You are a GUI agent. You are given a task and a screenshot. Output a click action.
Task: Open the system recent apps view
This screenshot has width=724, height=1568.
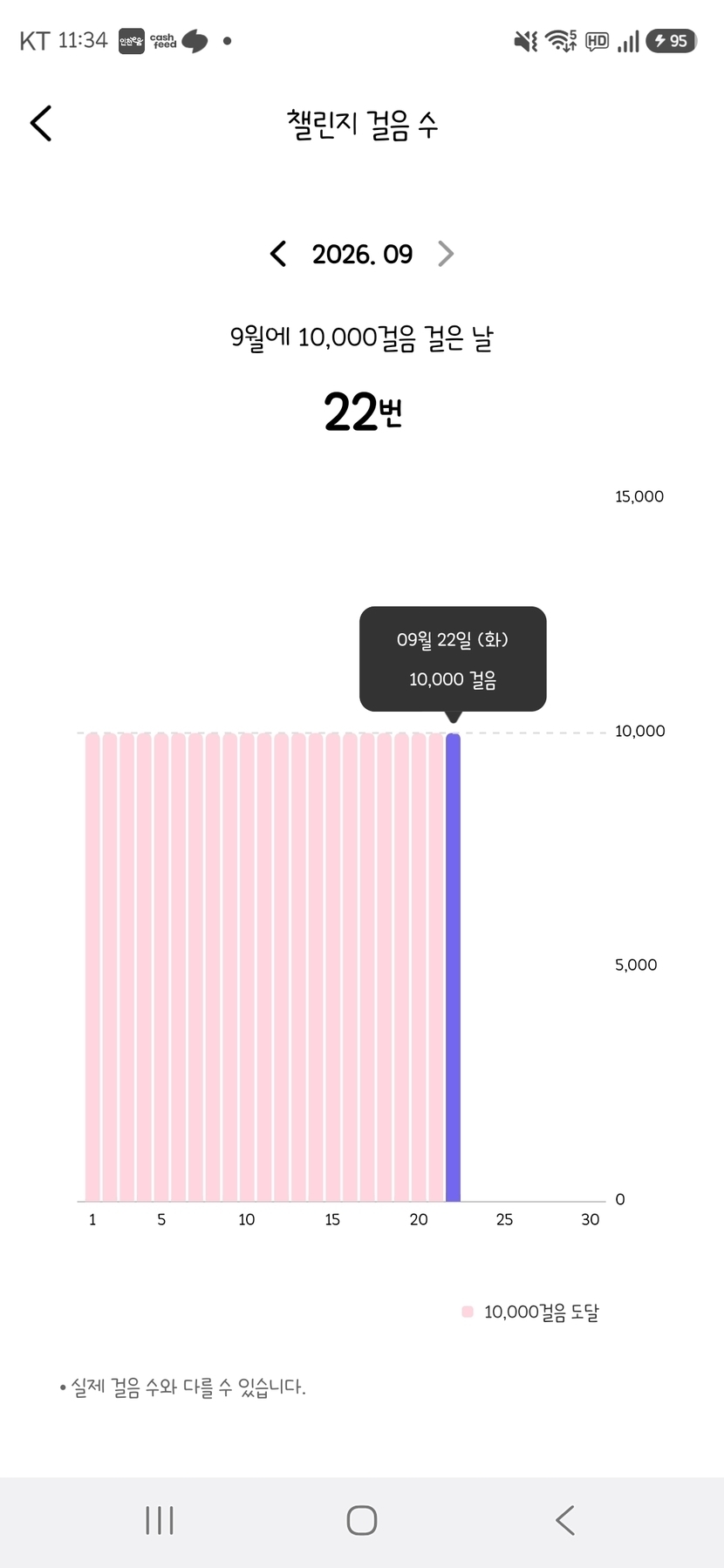pyautogui.click(x=160, y=1520)
